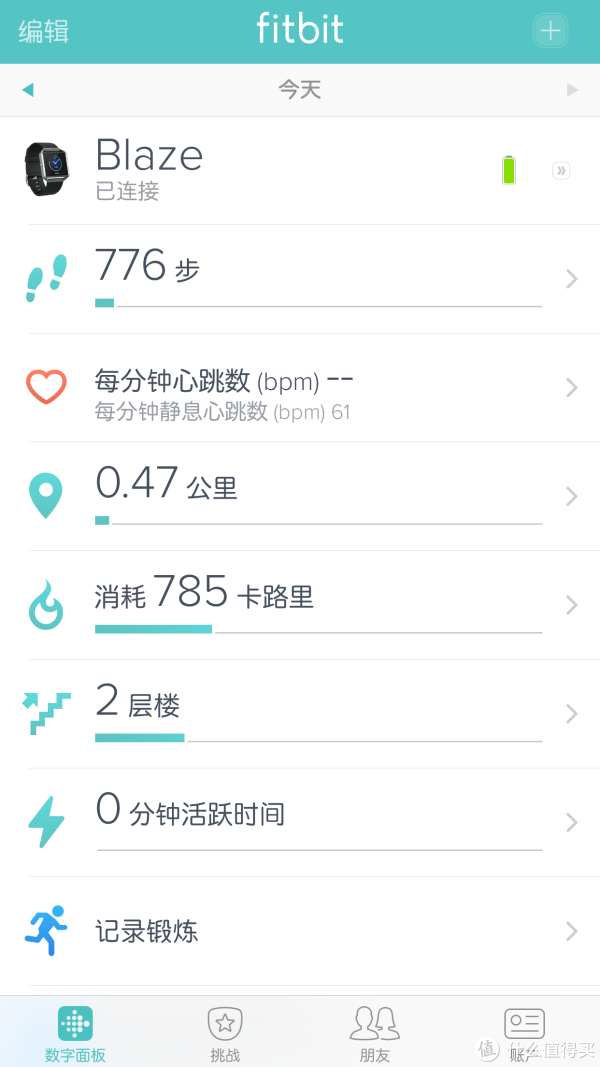View the 0.47 公里 distance details
The height and width of the screenshot is (1067, 600).
pos(300,496)
